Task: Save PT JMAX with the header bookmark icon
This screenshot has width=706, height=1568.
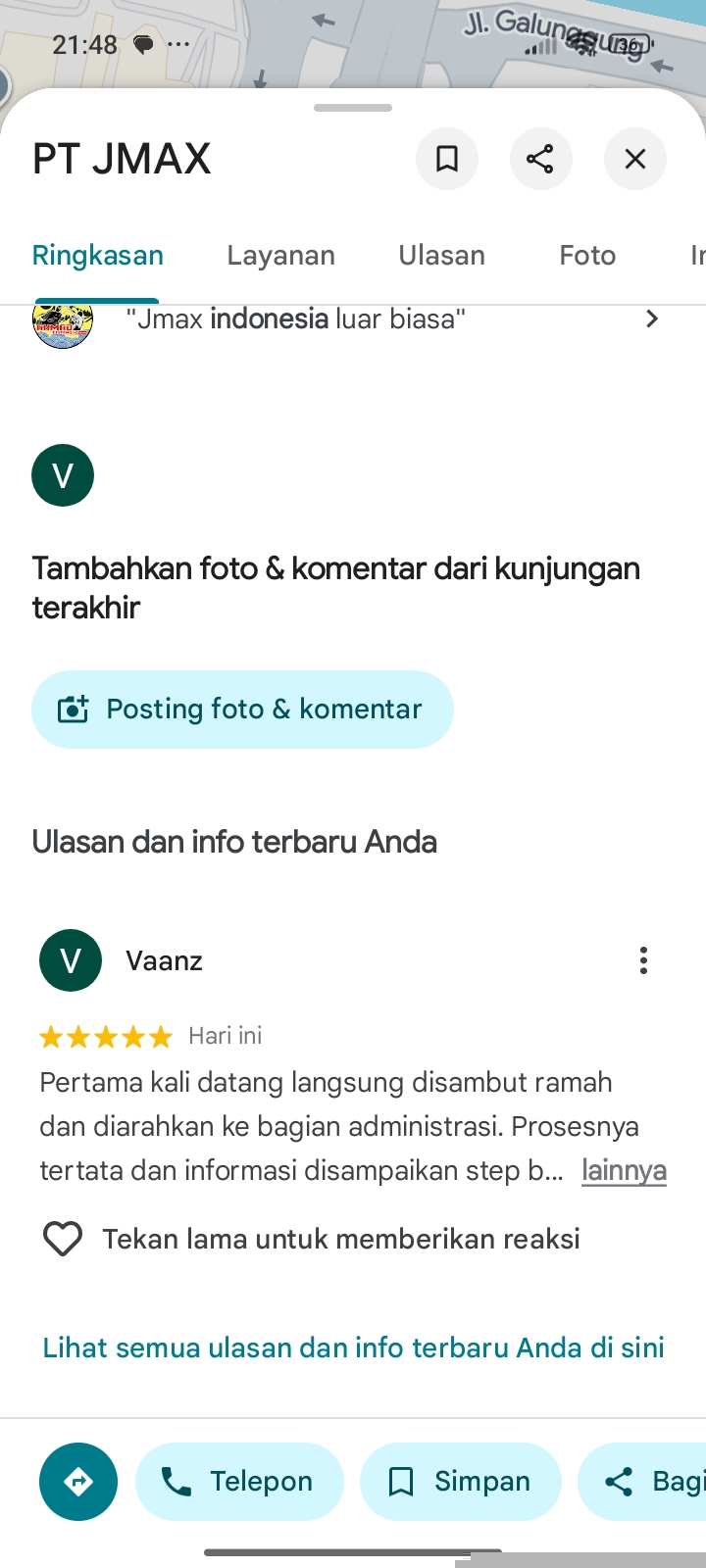Action: [447, 159]
